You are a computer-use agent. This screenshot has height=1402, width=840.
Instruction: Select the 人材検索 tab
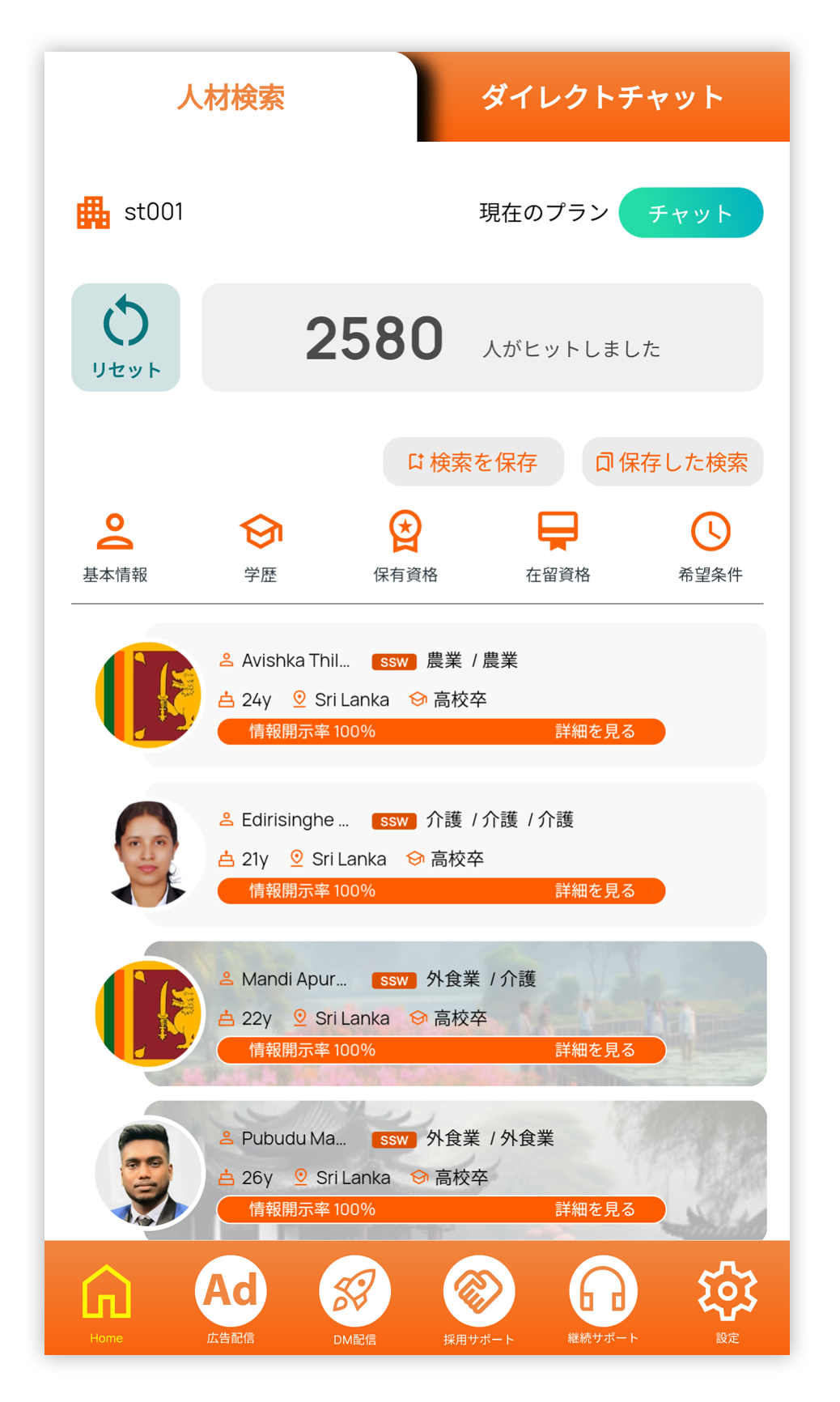click(231, 97)
